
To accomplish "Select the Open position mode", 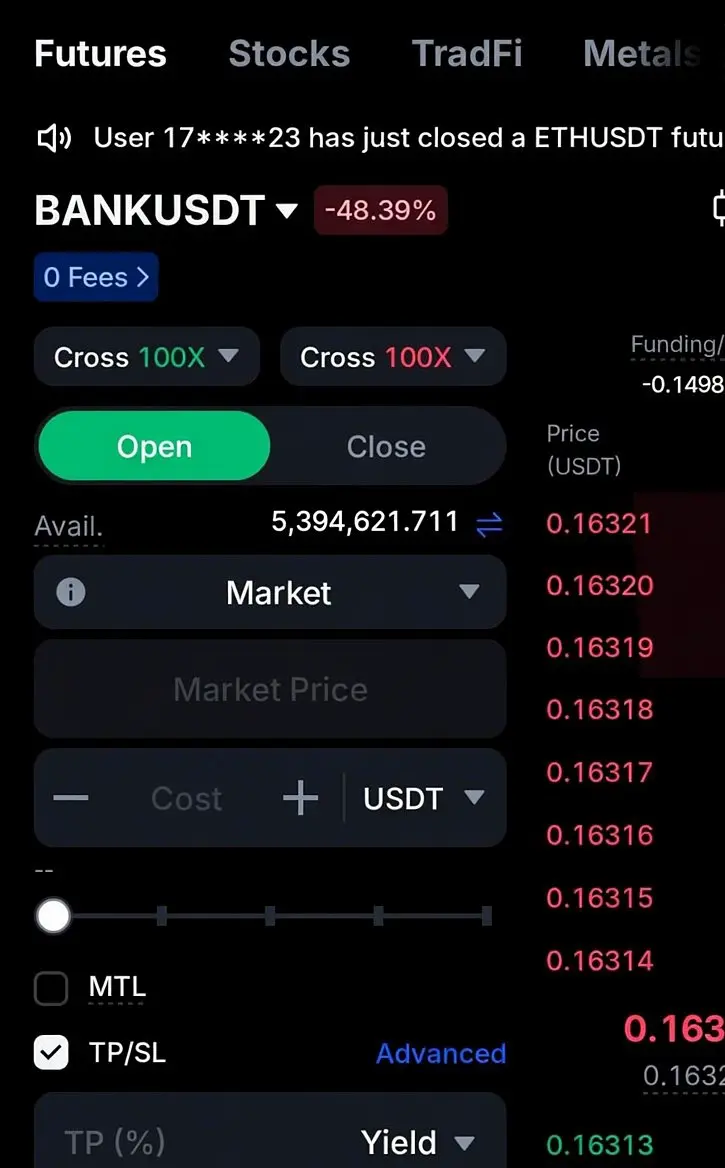I will click(154, 446).
